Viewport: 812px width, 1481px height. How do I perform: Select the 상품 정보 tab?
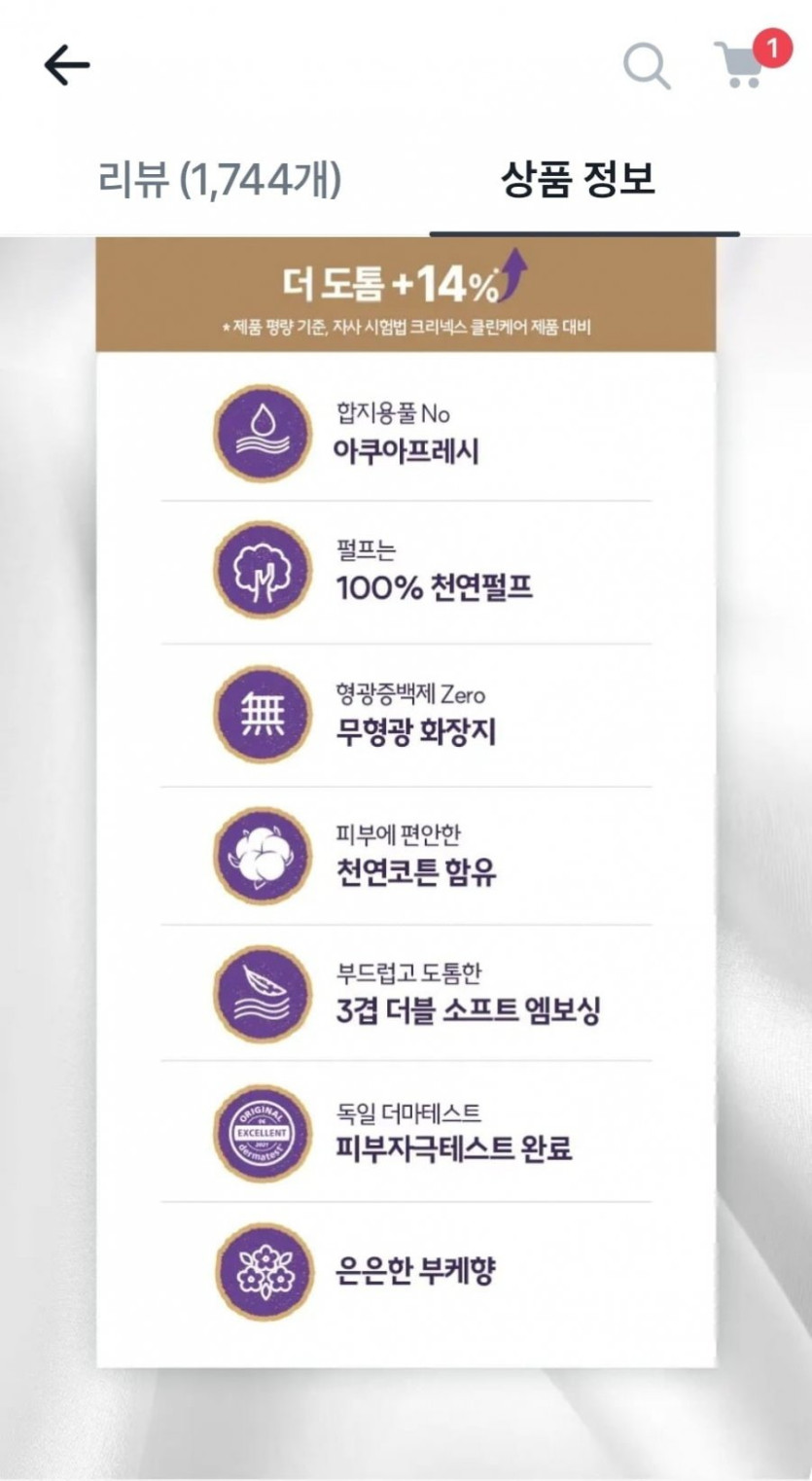pos(579,179)
